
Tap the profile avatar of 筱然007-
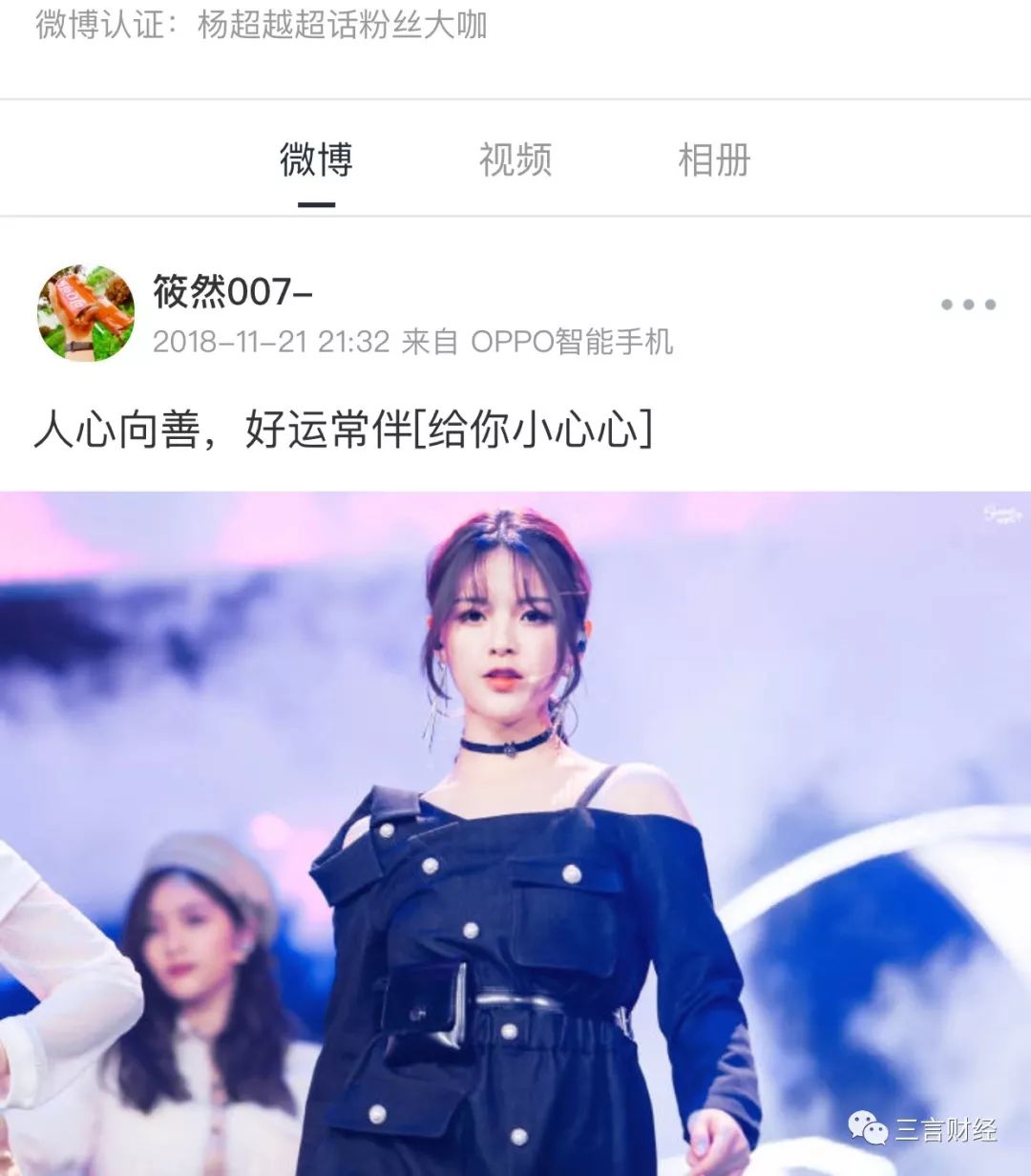pos(86,313)
